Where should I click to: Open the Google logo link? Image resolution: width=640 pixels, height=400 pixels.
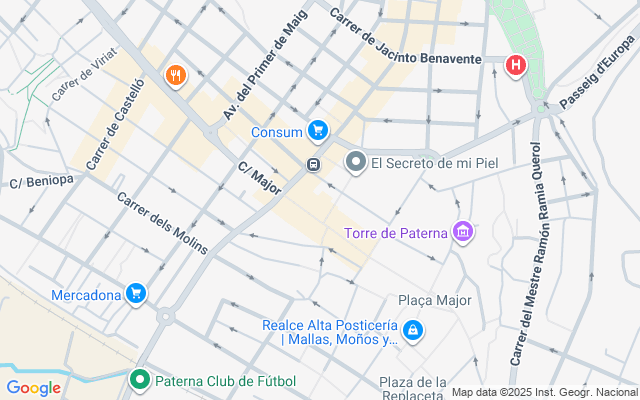(x=33, y=388)
